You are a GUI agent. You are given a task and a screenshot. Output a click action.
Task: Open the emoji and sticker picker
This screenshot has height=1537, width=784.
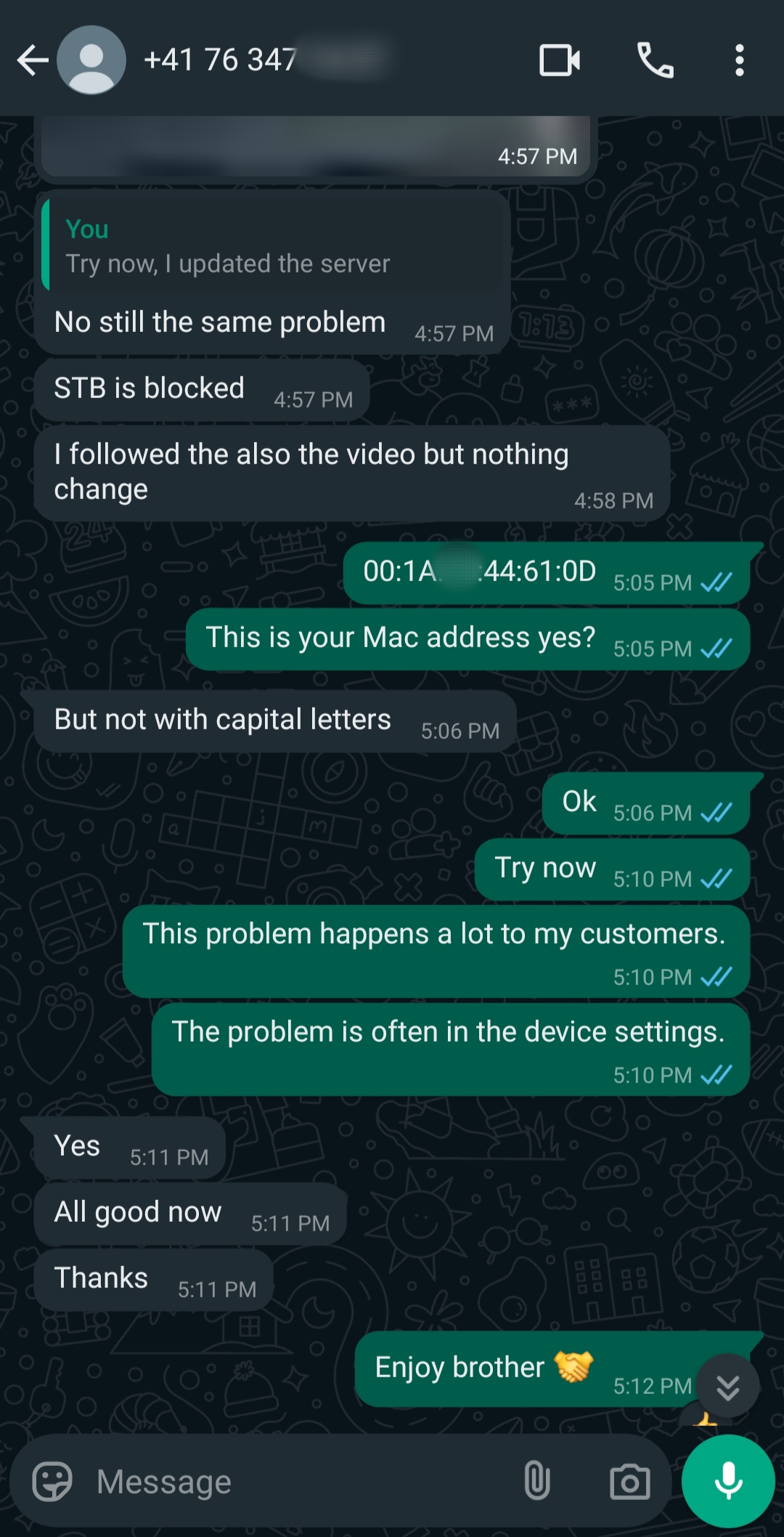click(x=52, y=1482)
